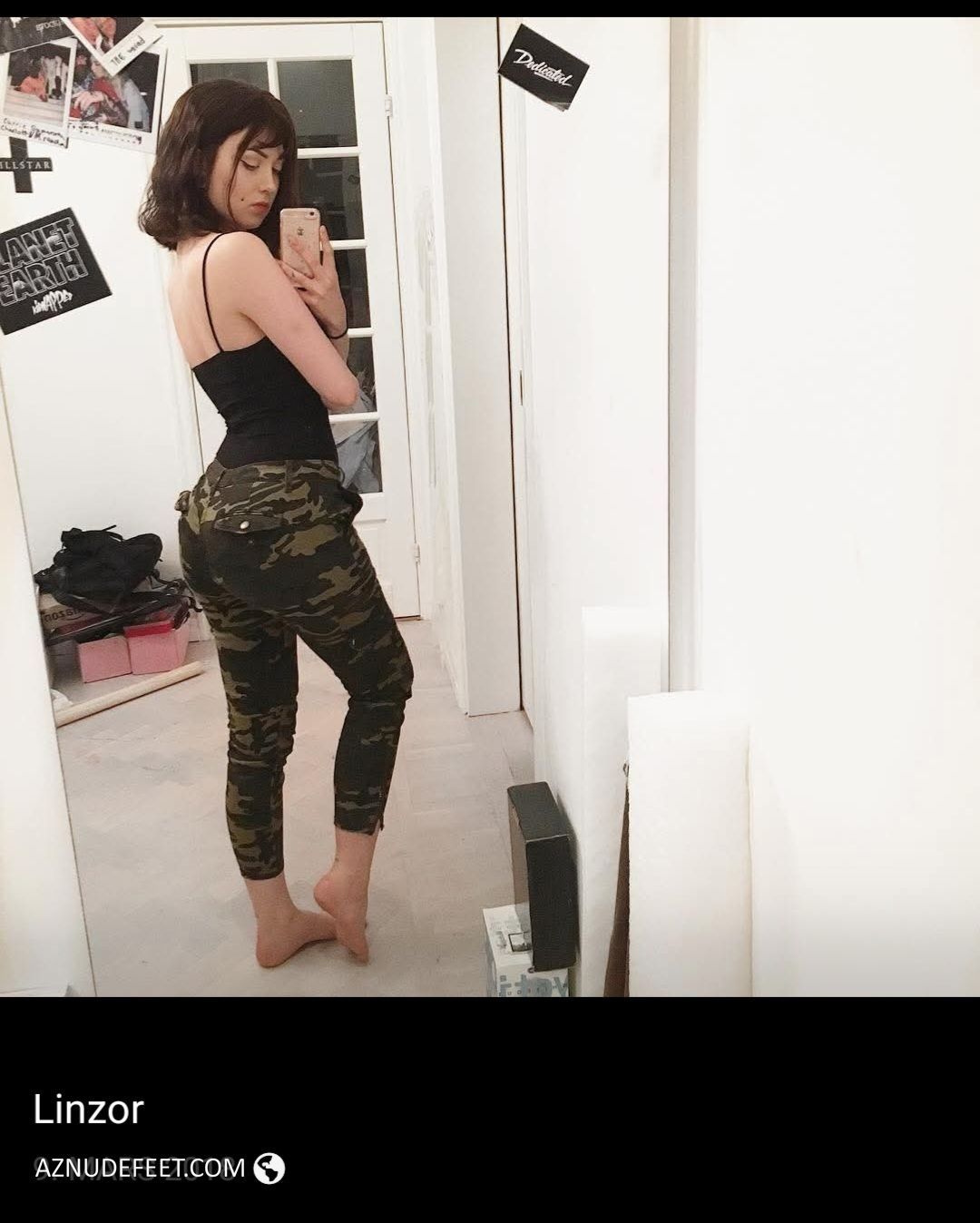Tap the photo to show viewer controls
Screen dimensions: 980x1223
coord(490,506)
